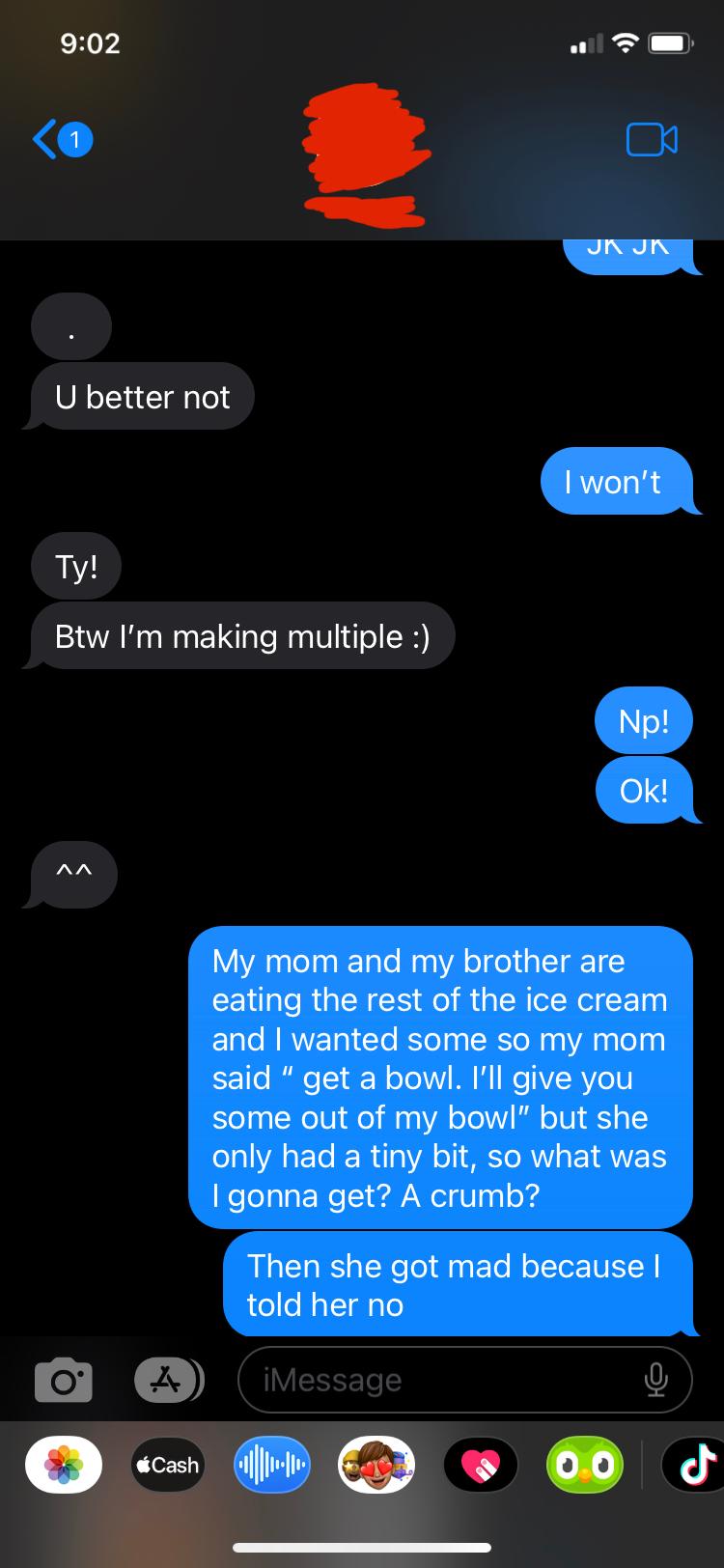
Task: Open the camera to attach a photo
Action: coord(64,1381)
